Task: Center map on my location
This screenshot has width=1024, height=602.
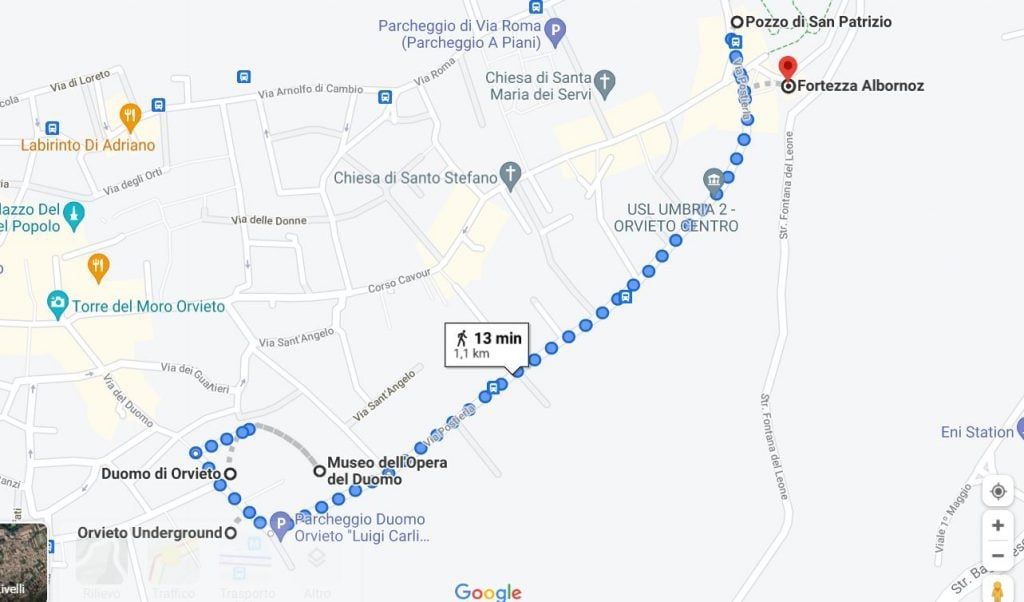Action: (997, 491)
